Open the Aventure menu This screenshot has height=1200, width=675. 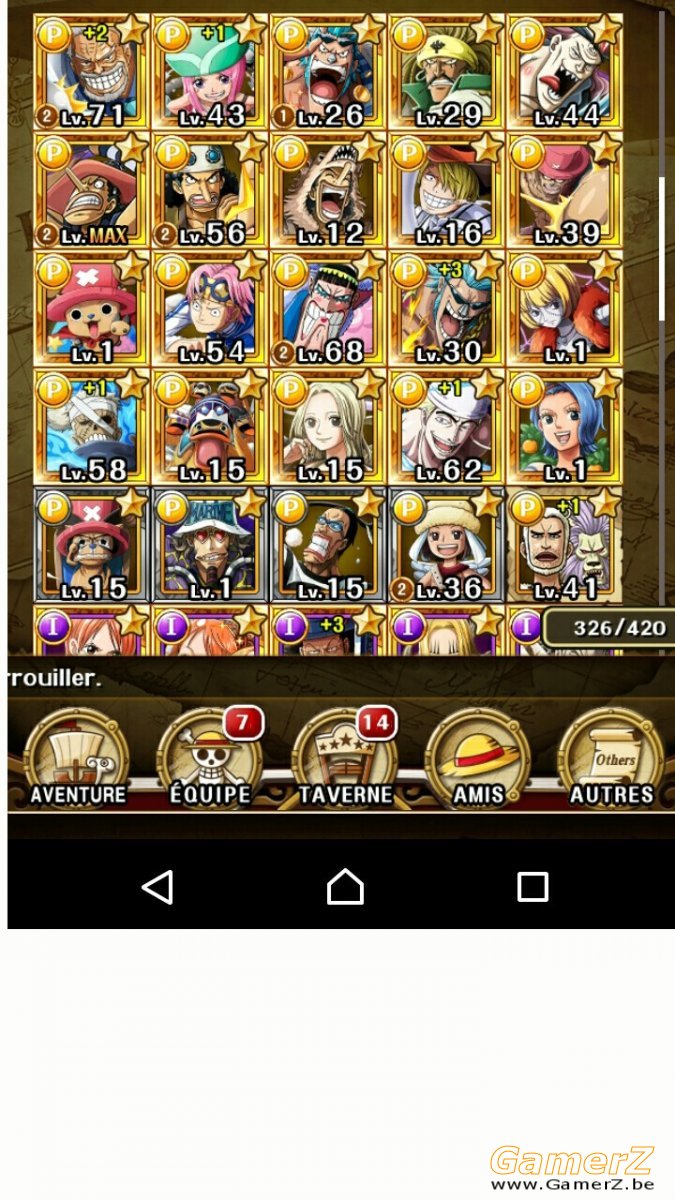tap(77, 760)
